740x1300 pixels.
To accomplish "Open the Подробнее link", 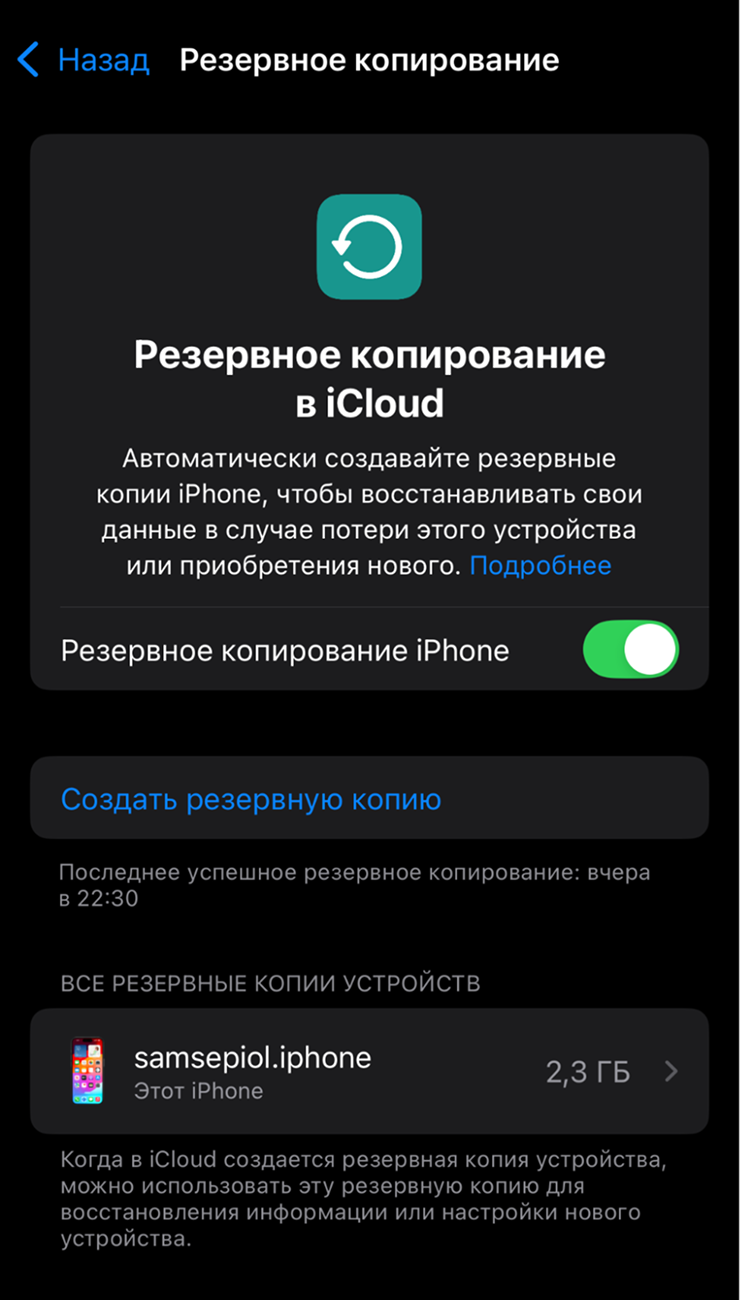I will (540, 566).
